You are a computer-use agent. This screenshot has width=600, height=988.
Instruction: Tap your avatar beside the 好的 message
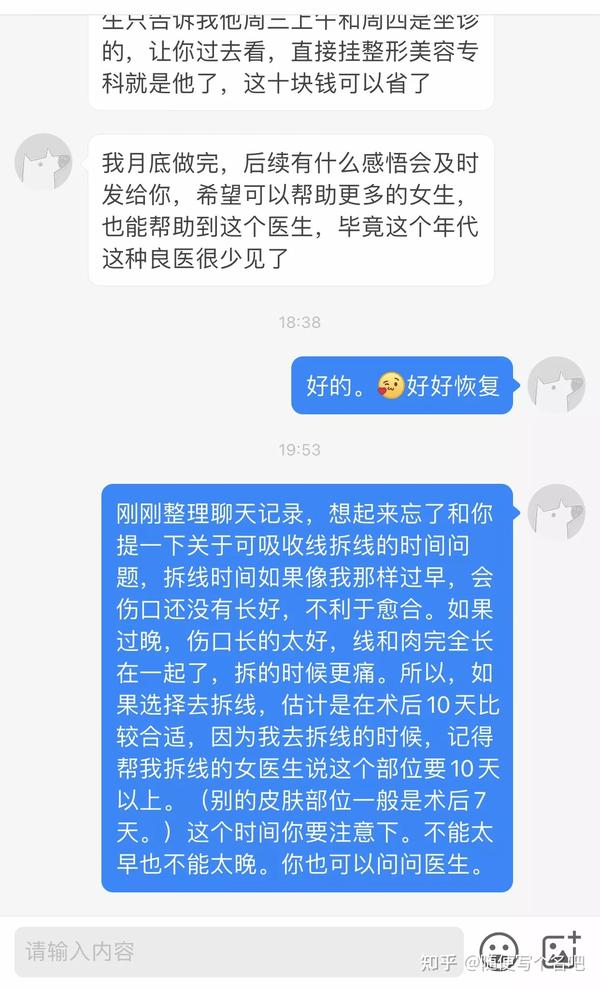tap(556, 385)
